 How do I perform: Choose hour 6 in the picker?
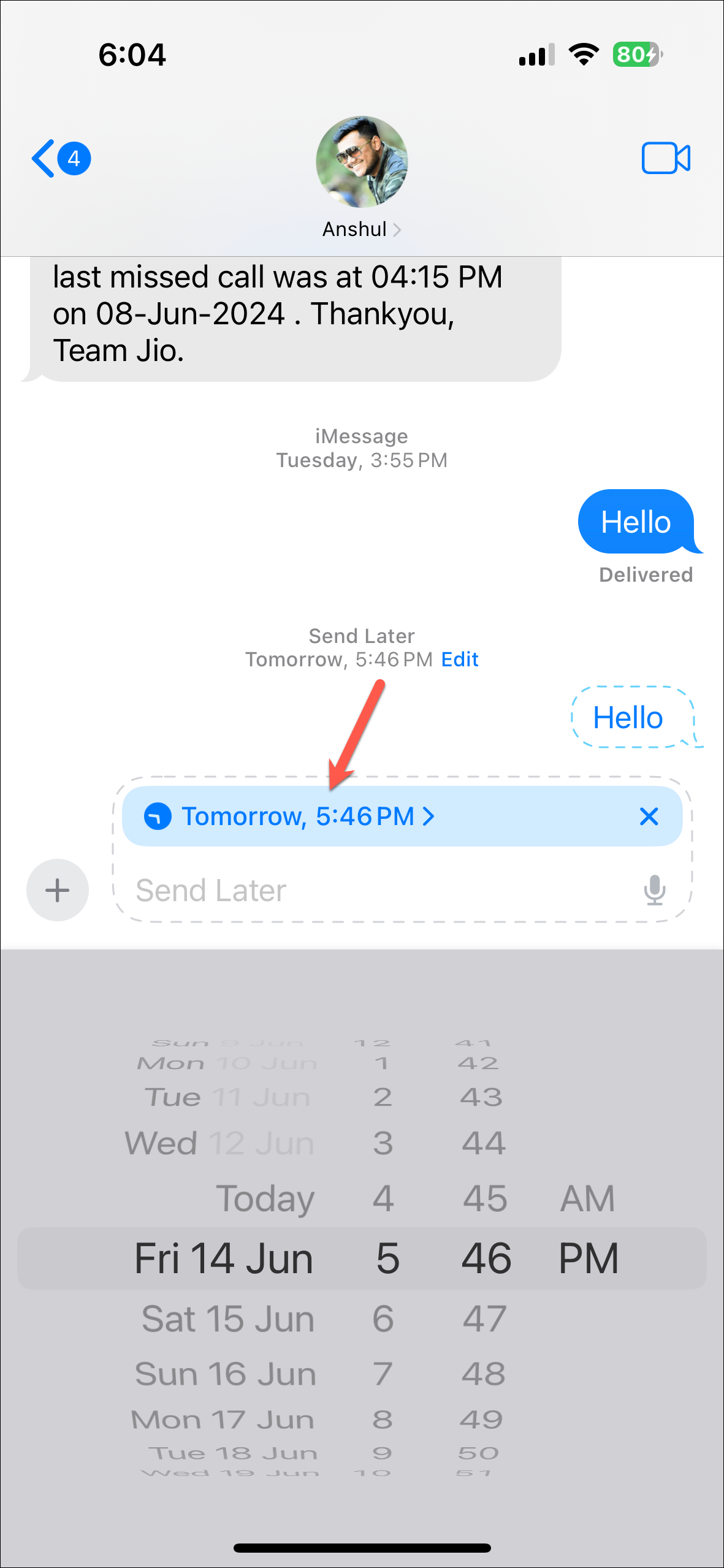pyautogui.click(x=383, y=1319)
